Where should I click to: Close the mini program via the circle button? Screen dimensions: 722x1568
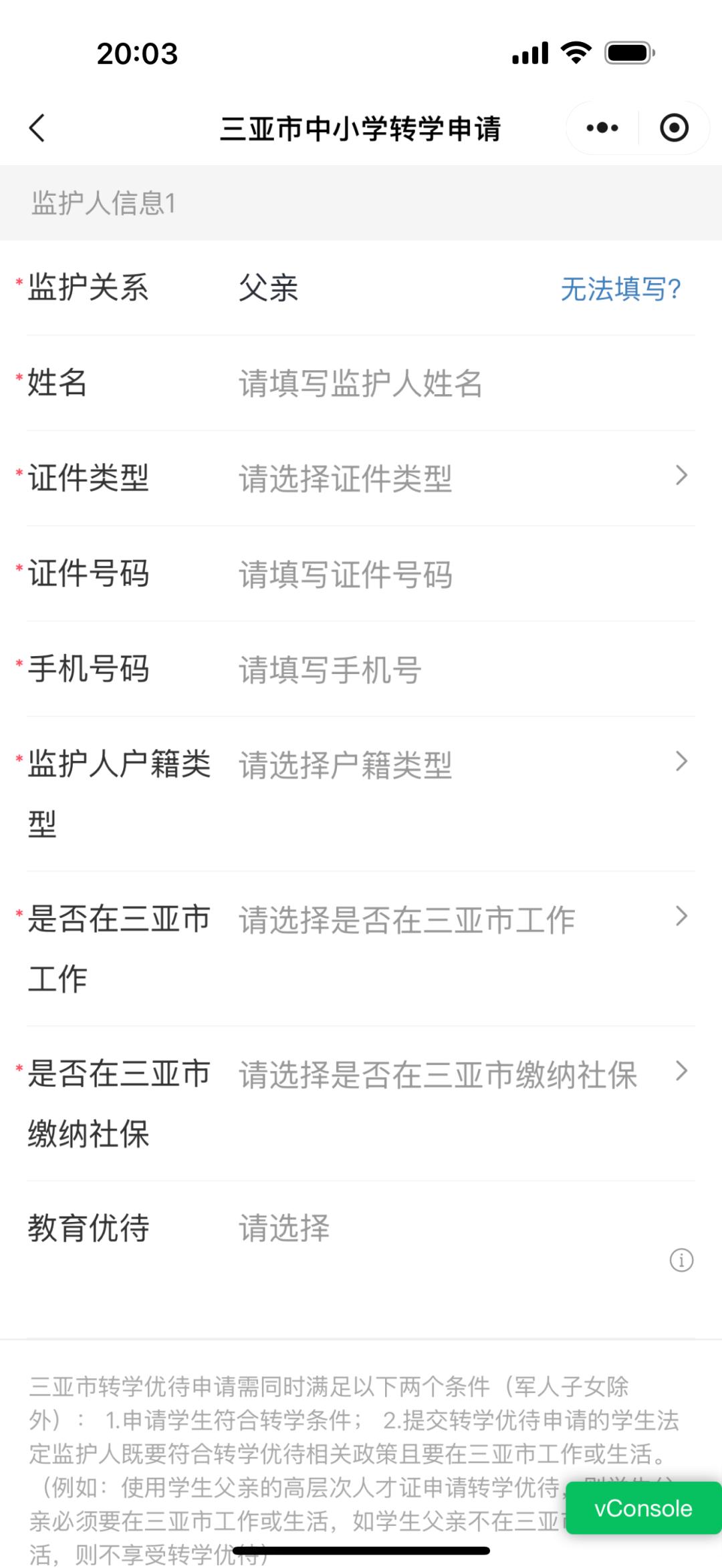674,128
